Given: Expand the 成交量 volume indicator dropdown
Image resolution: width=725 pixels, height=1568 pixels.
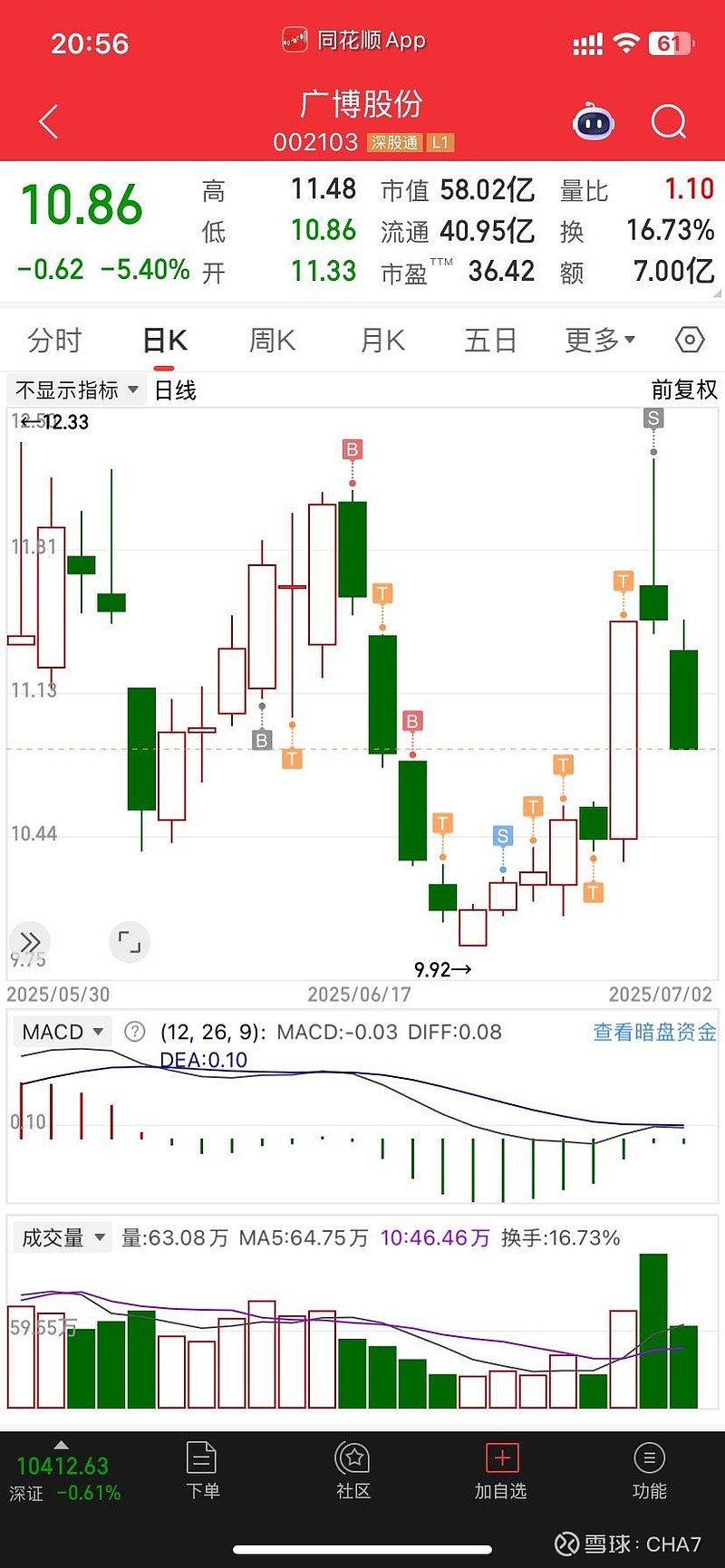Looking at the screenshot, I should pyautogui.click(x=63, y=1237).
